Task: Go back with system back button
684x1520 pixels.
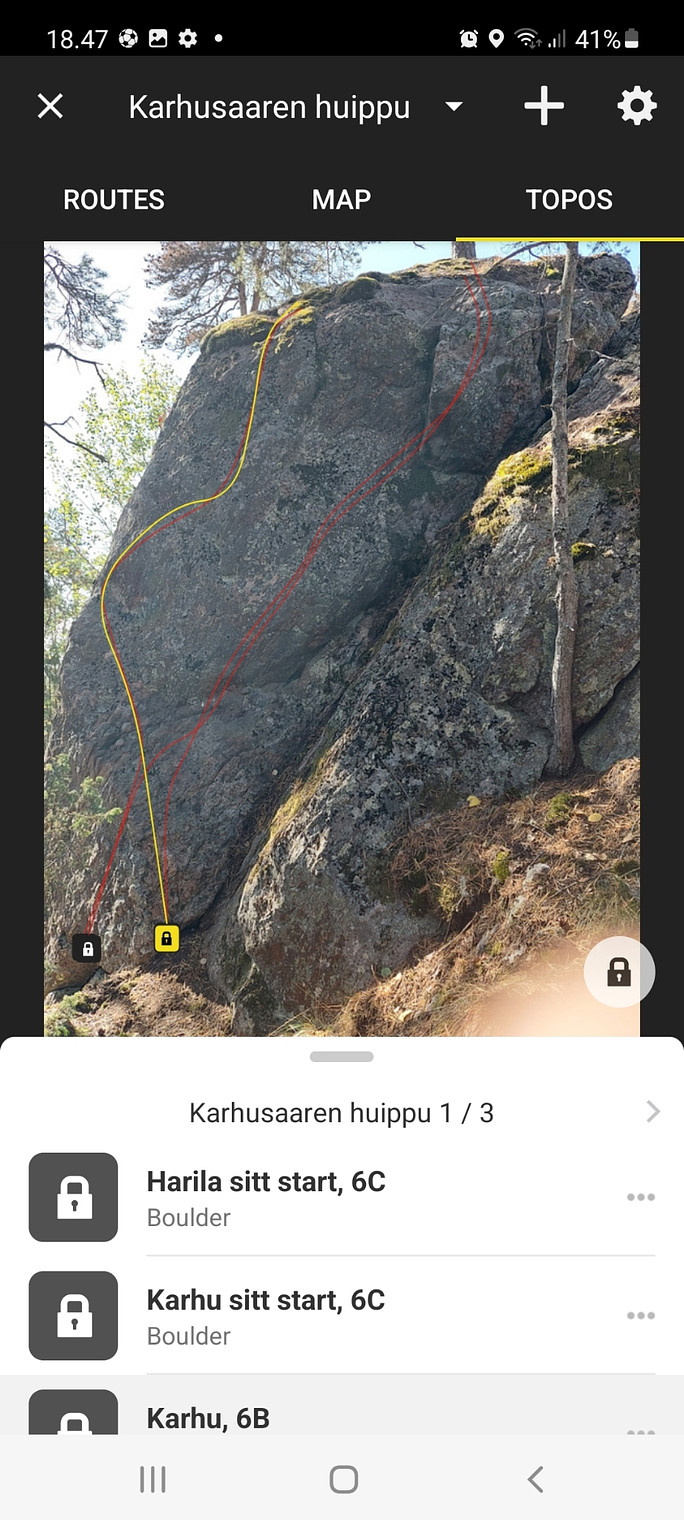Action: click(x=535, y=1479)
